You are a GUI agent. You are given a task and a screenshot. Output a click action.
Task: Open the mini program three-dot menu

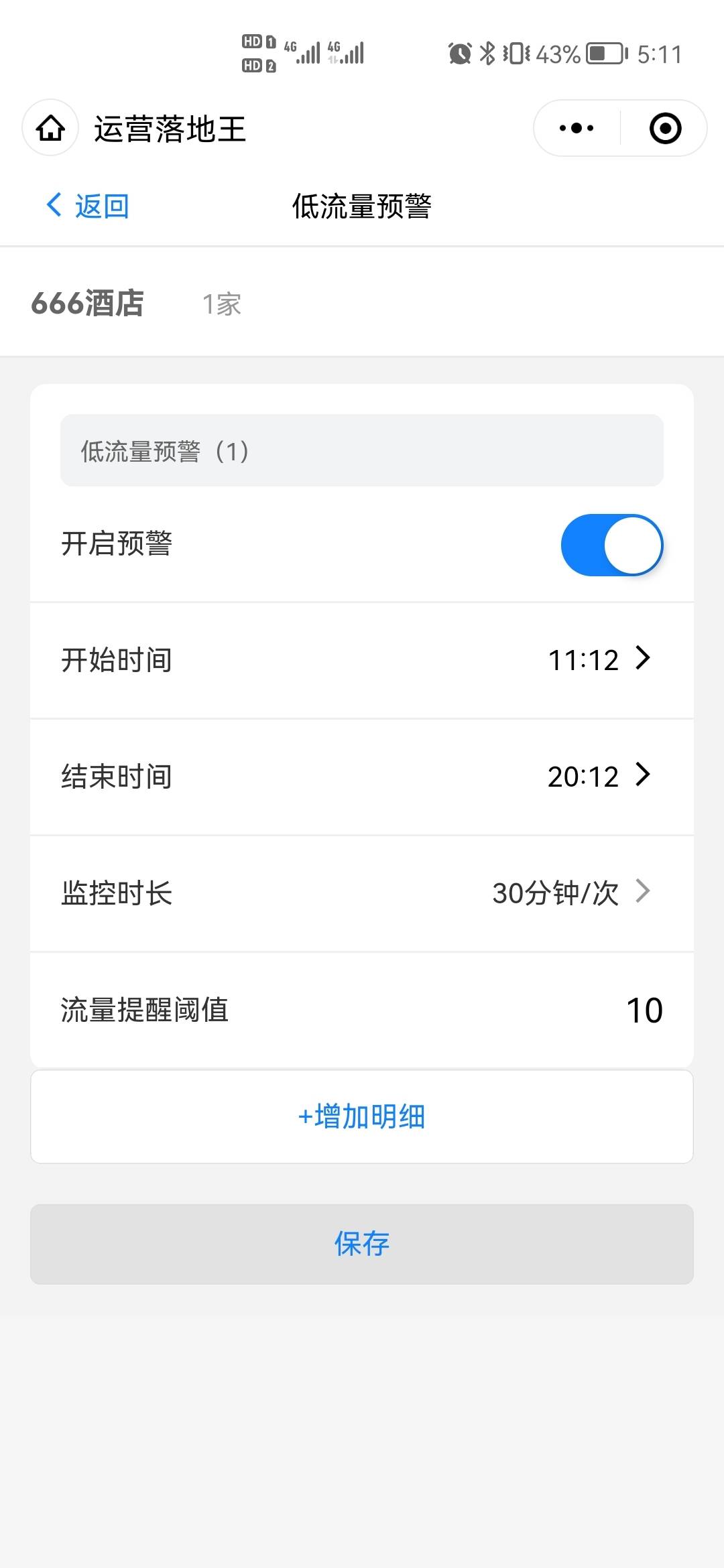coord(577,128)
